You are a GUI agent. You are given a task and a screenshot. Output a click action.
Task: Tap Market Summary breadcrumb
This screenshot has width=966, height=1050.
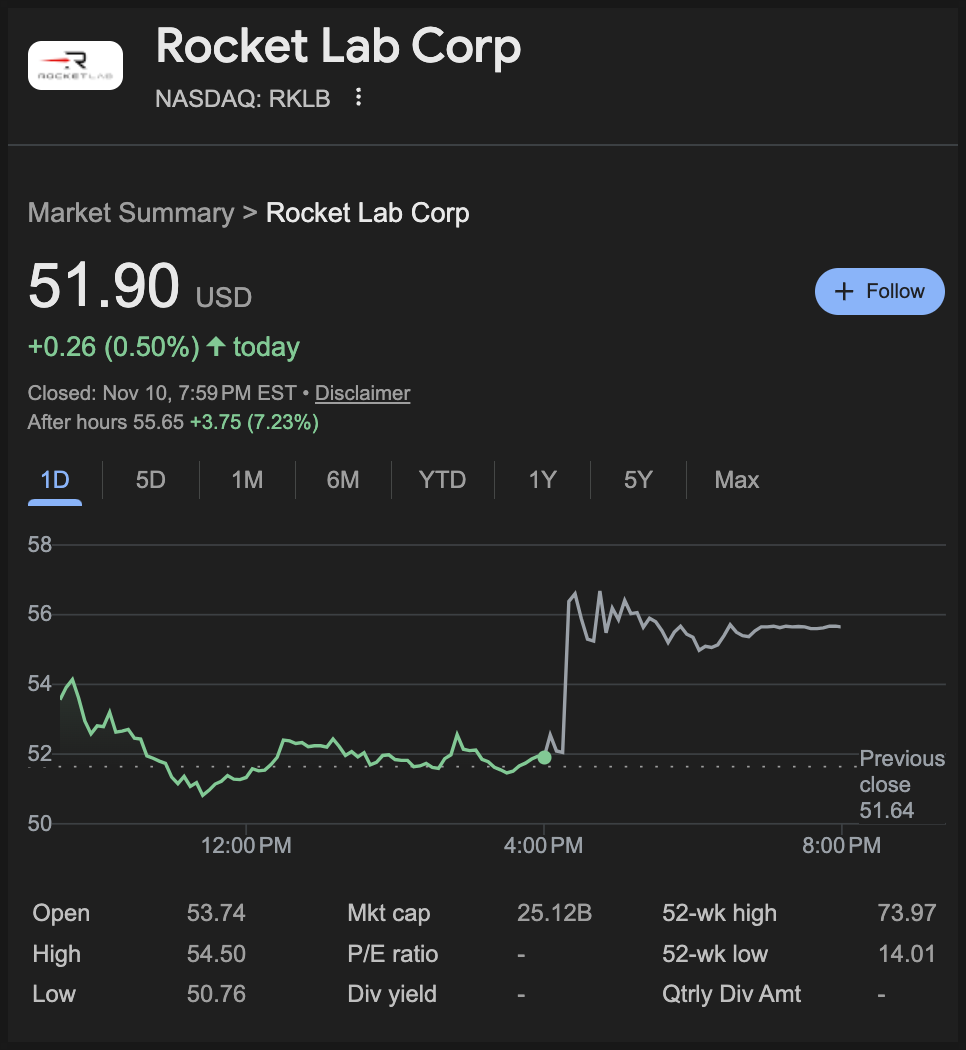130,213
